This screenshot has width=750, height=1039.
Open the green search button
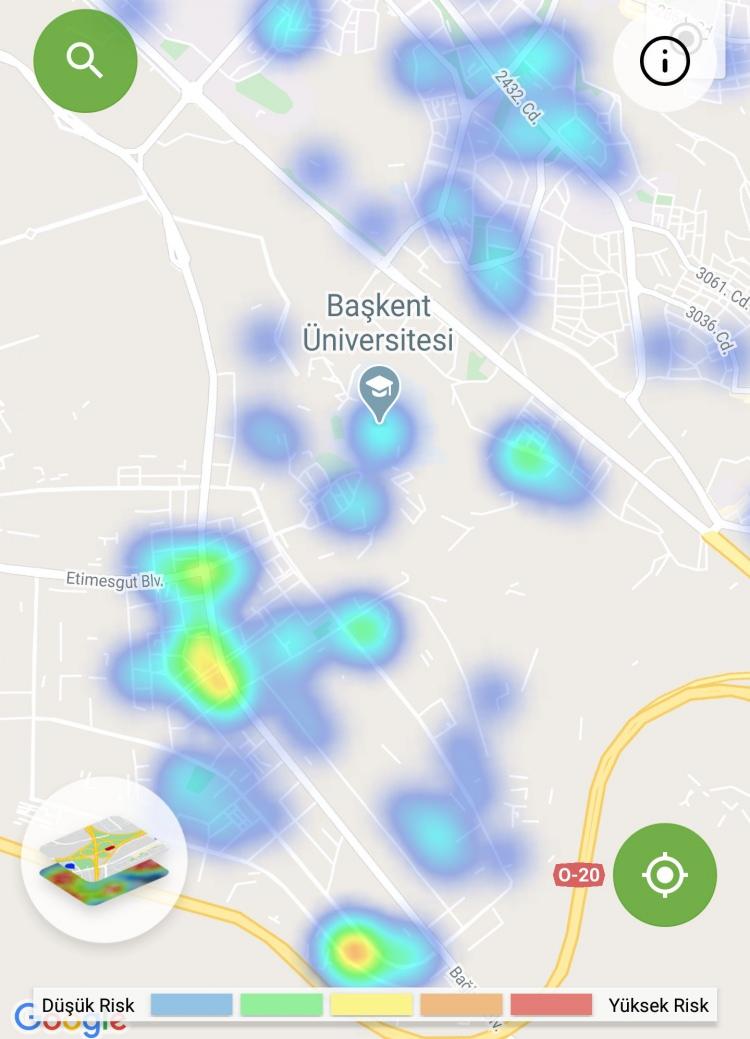pos(85,61)
